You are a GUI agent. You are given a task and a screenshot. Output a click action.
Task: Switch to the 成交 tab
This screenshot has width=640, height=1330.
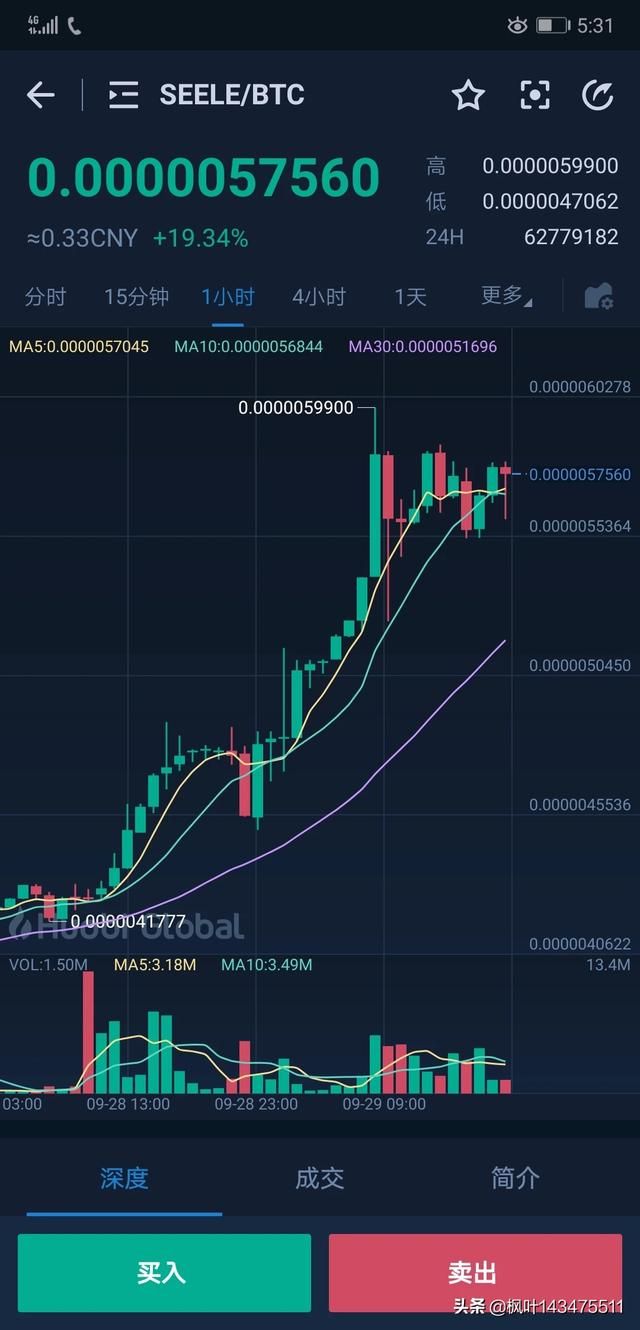tap(320, 1178)
